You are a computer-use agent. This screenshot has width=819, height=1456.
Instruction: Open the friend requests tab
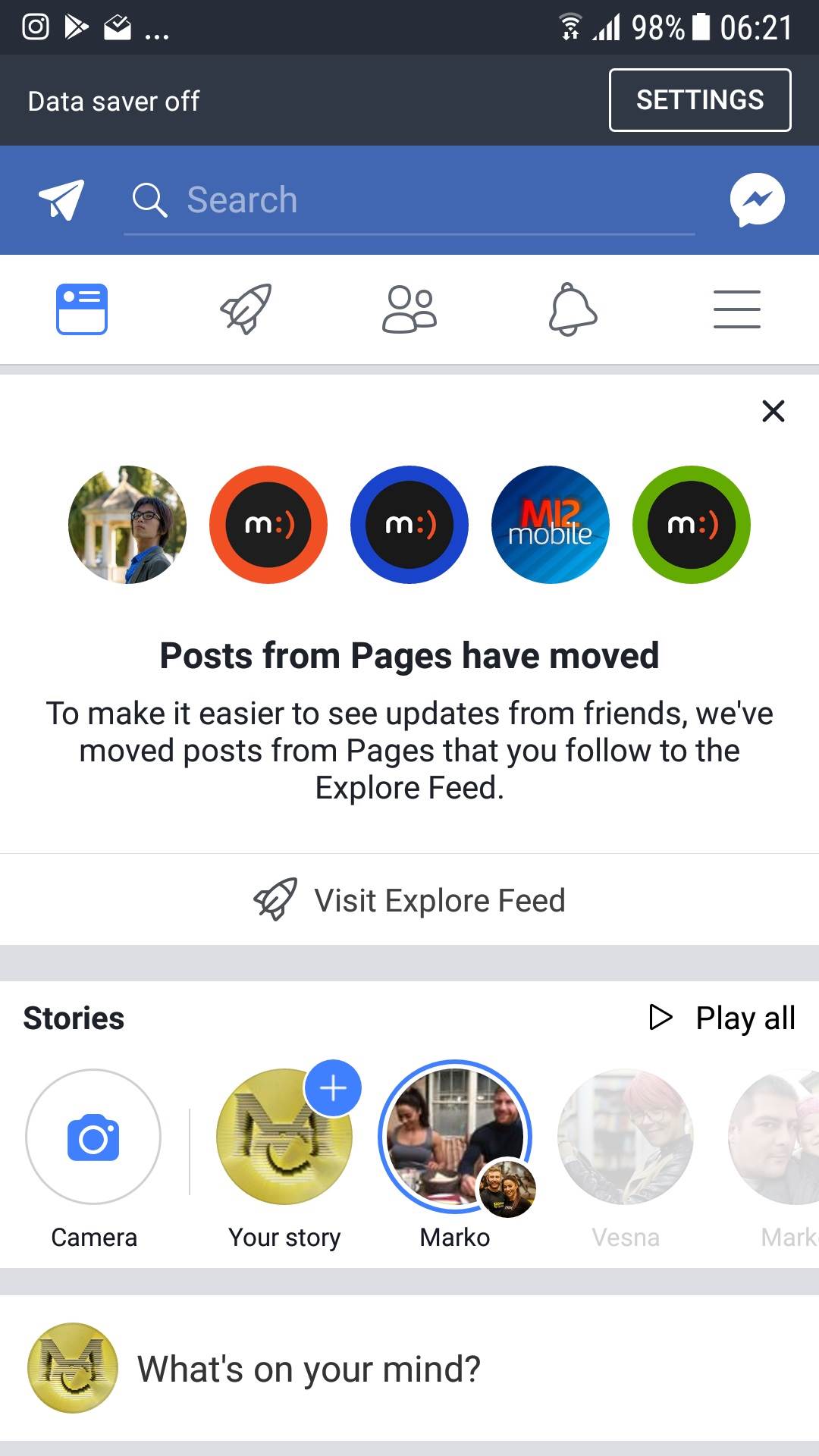click(x=409, y=309)
